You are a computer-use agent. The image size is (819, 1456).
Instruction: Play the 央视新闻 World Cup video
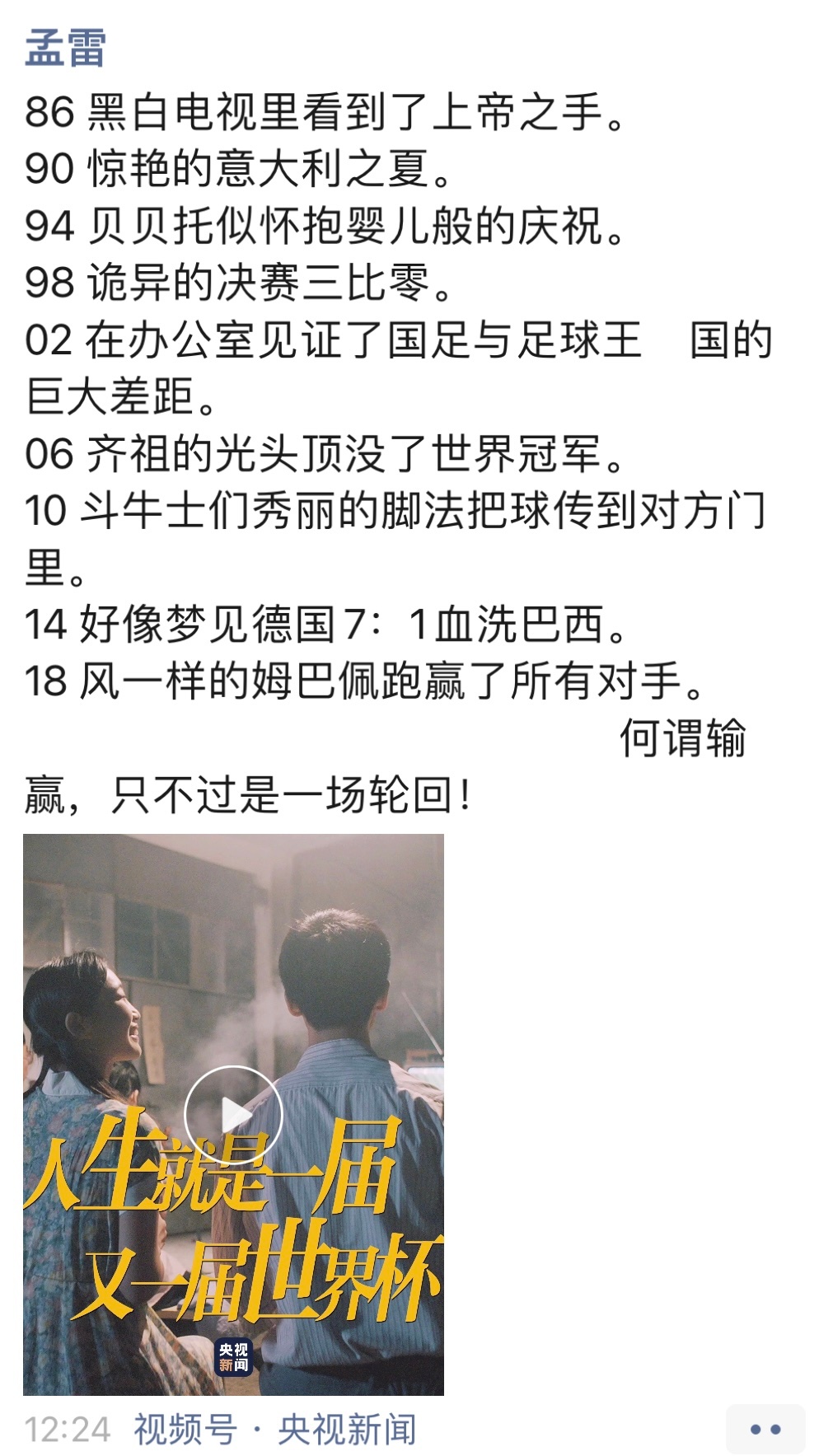tap(233, 1115)
